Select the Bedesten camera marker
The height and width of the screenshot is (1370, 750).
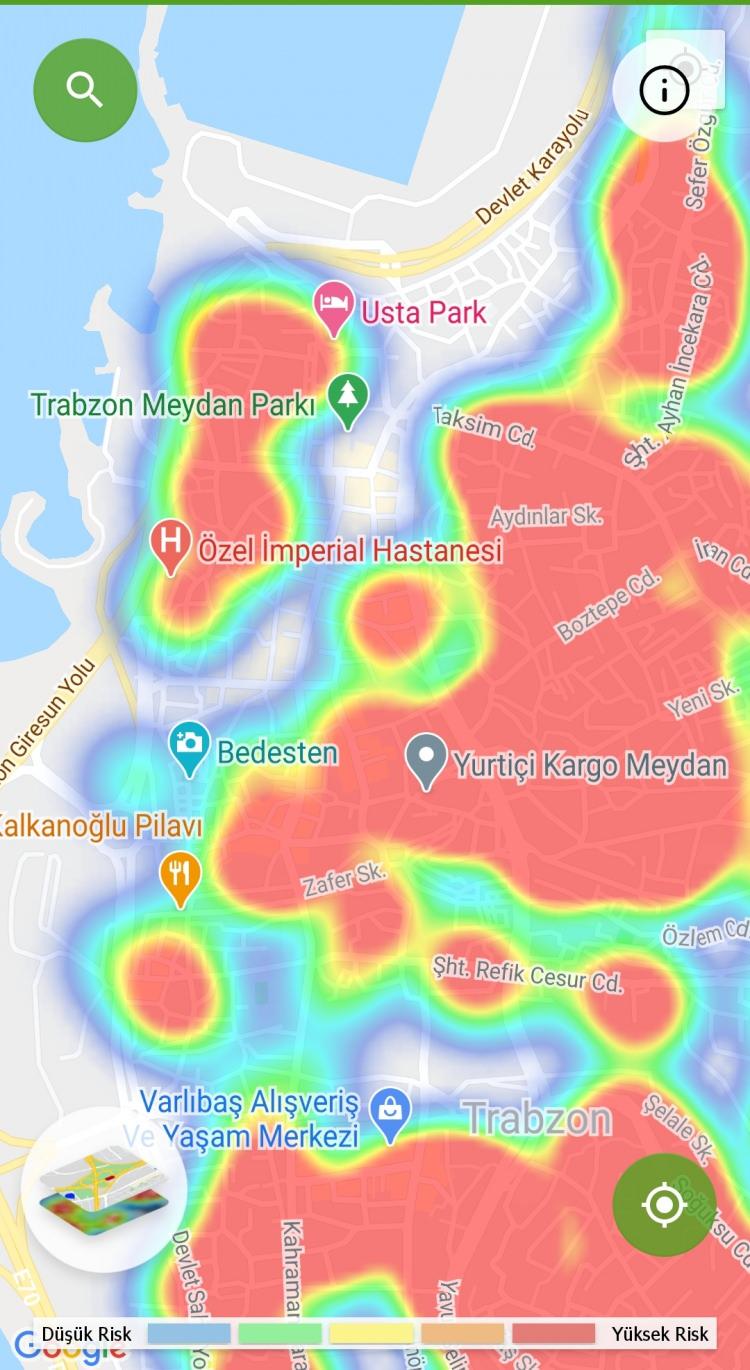[189, 745]
